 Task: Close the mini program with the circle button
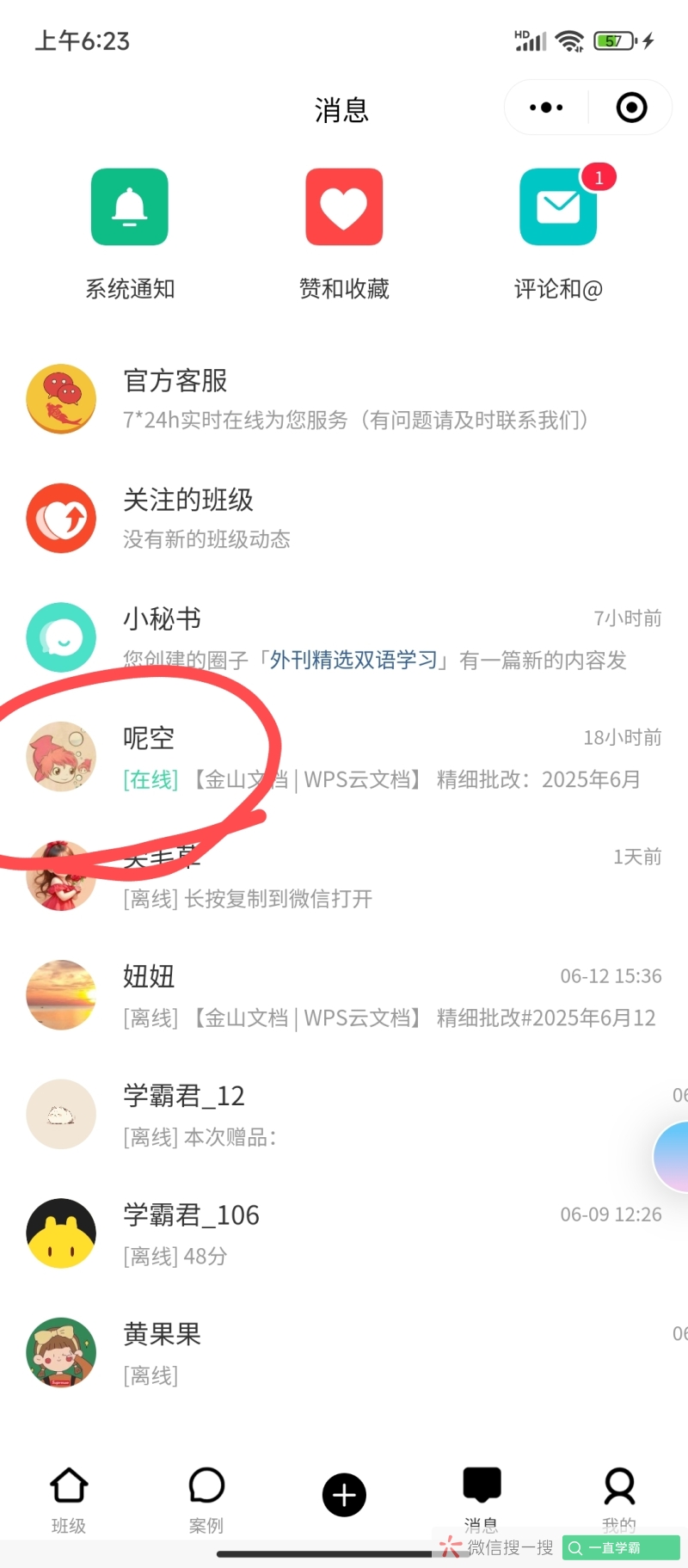[x=631, y=108]
